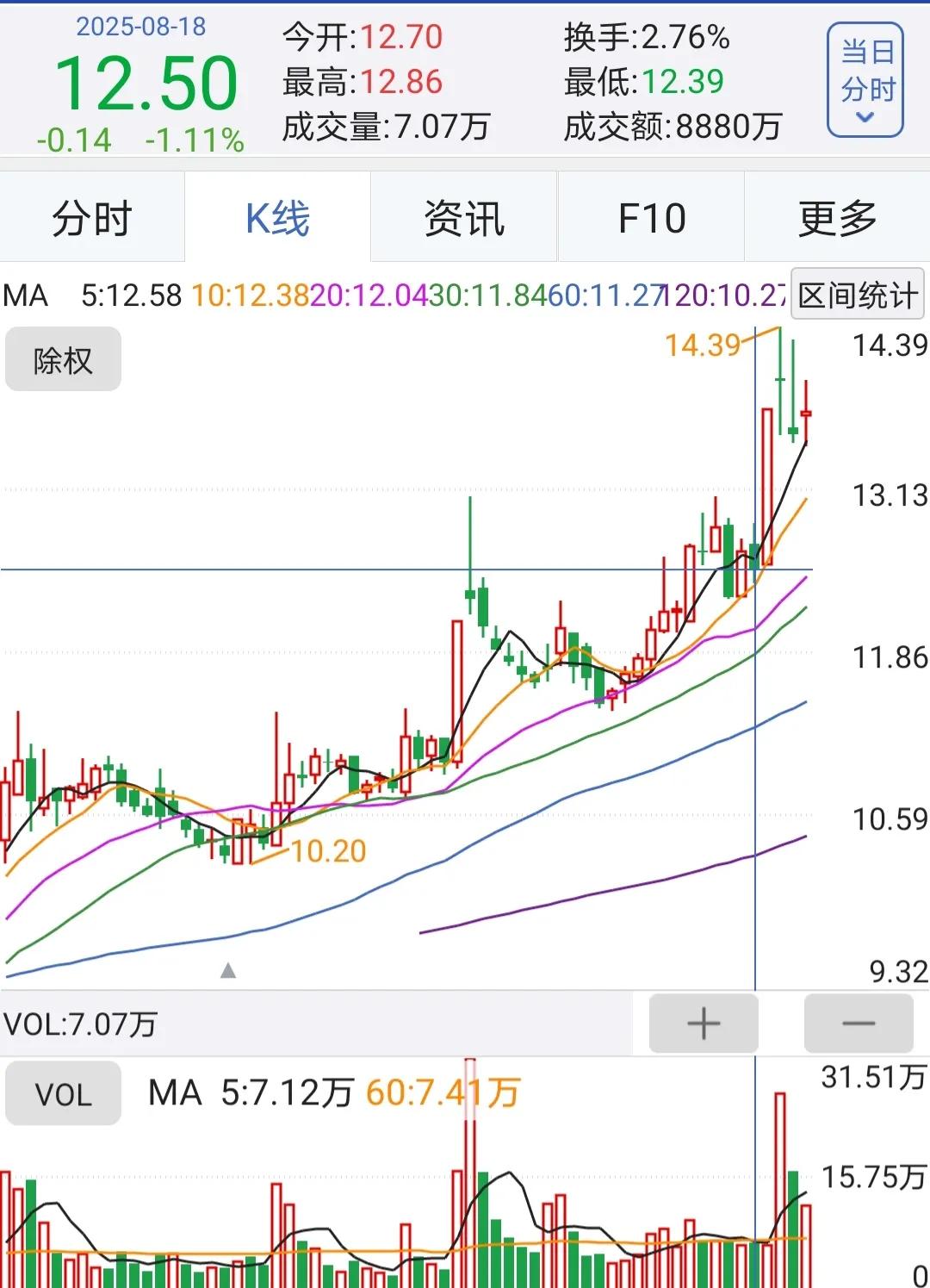Click the zoom-out minus icon above volume panel

tap(857, 1024)
